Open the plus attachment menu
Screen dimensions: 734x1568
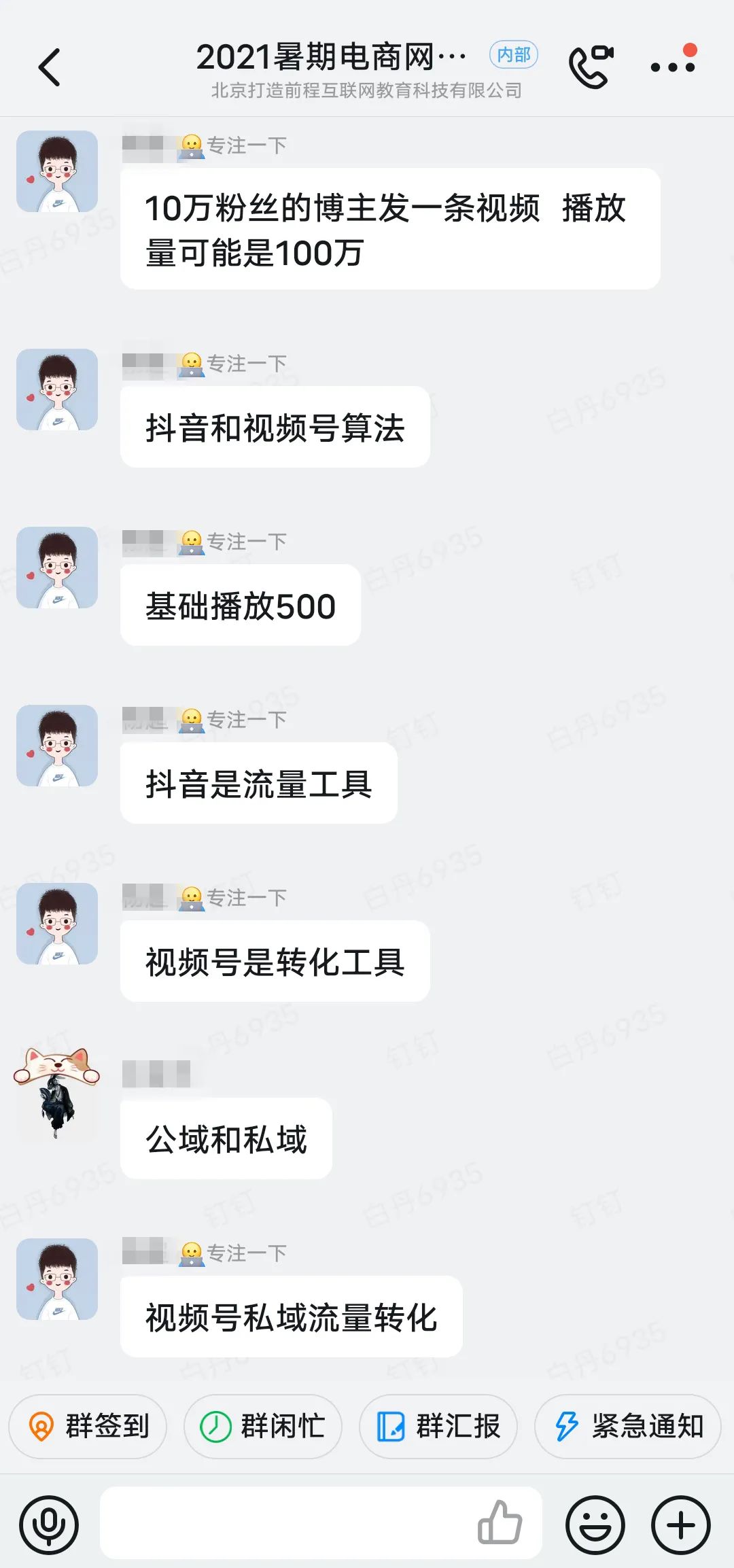point(680,1525)
